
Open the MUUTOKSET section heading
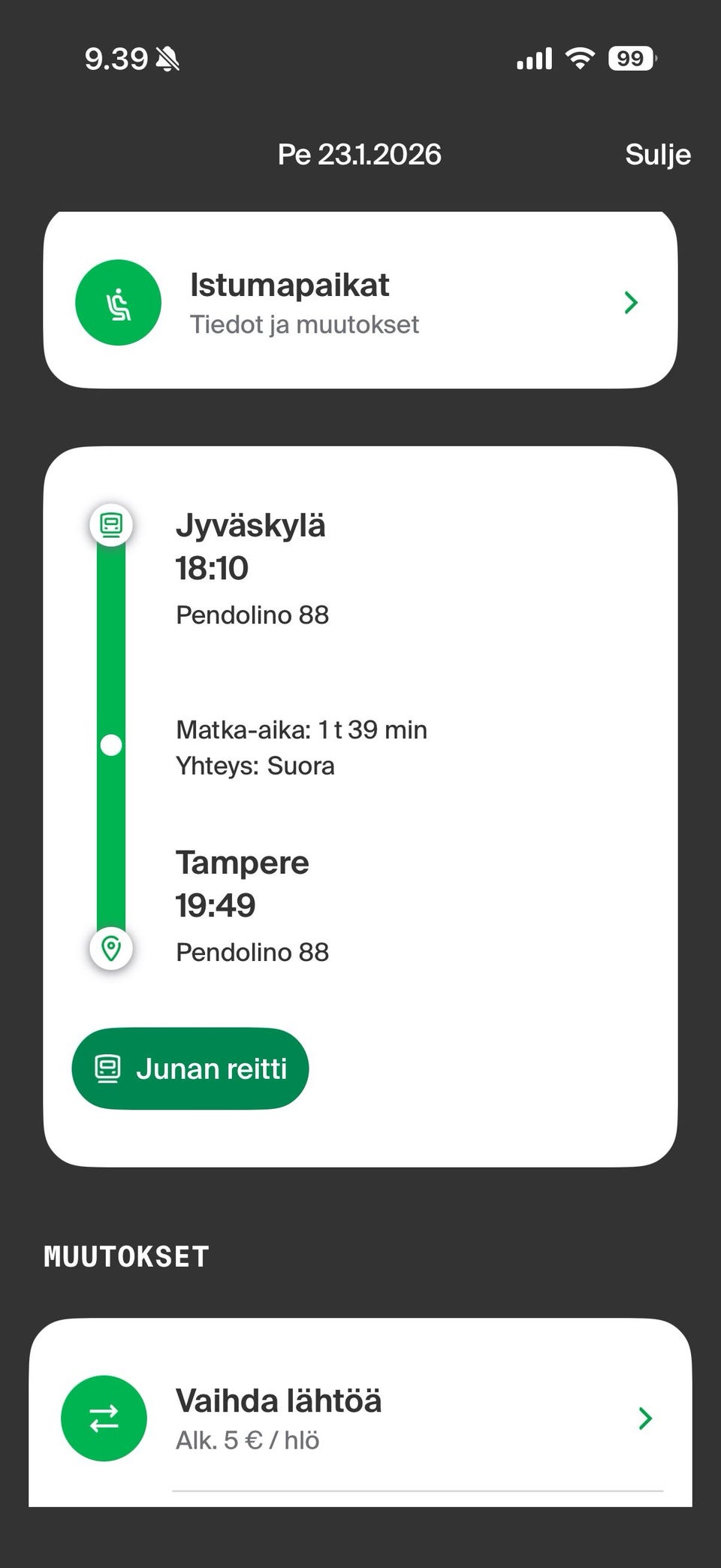pos(125,1255)
